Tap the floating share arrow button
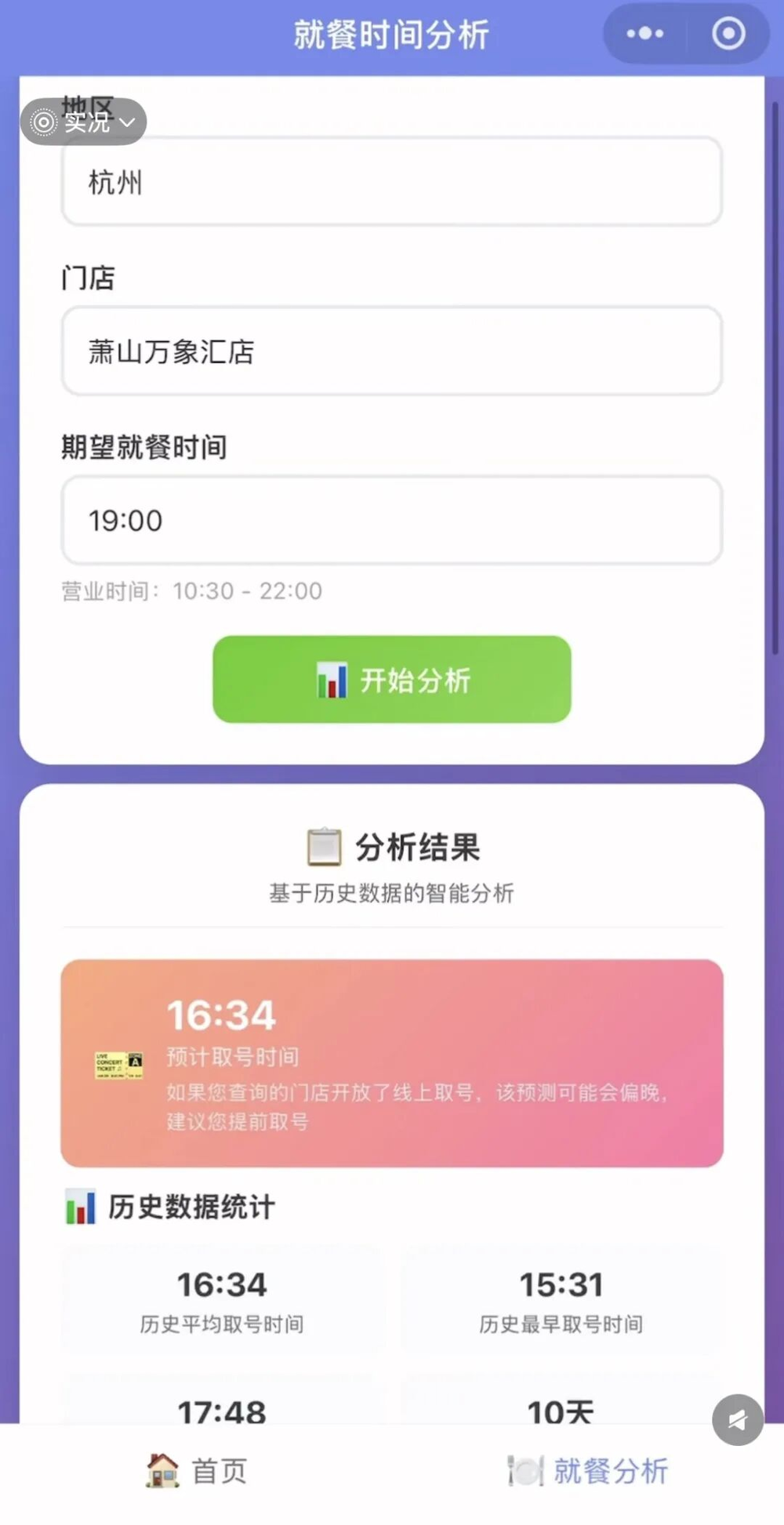 pos(737,1419)
